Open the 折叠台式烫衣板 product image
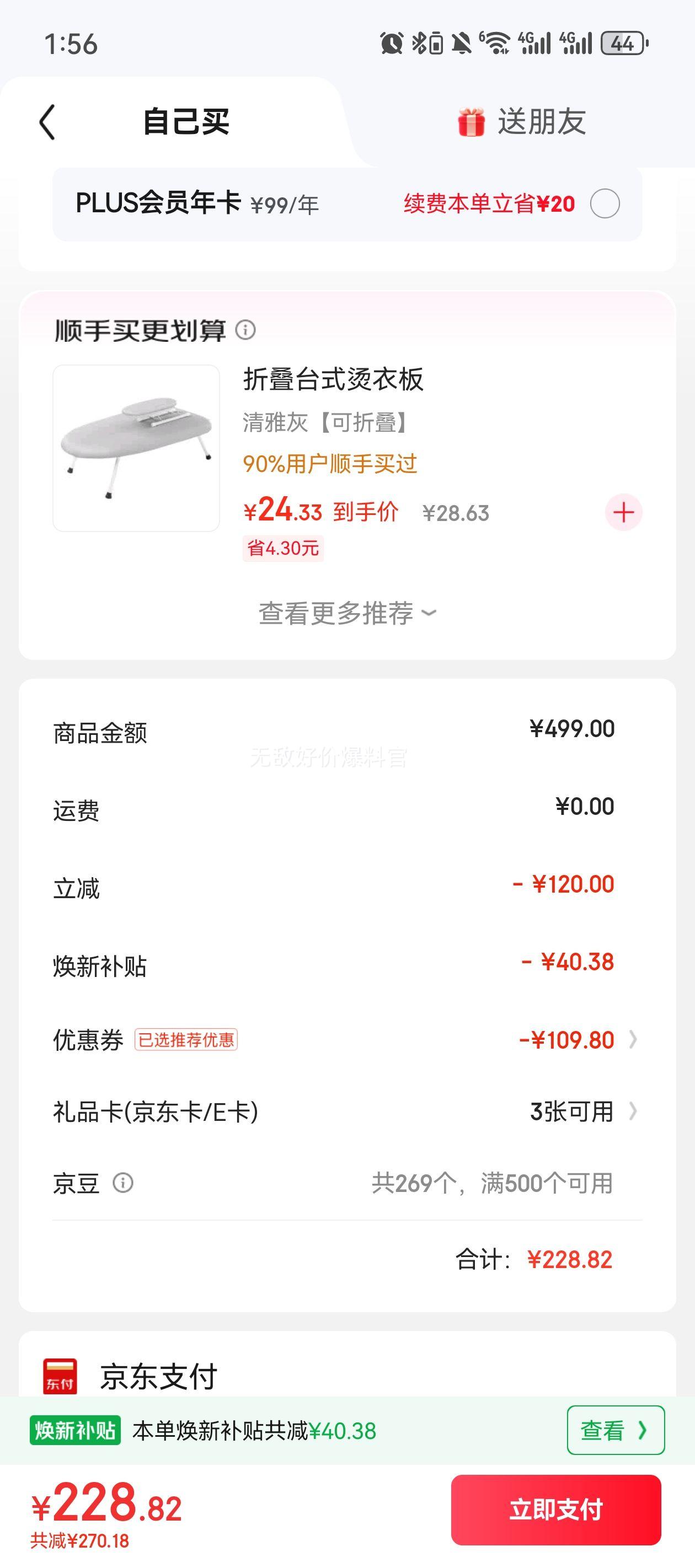The image size is (695, 1568). tap(136, 448)
